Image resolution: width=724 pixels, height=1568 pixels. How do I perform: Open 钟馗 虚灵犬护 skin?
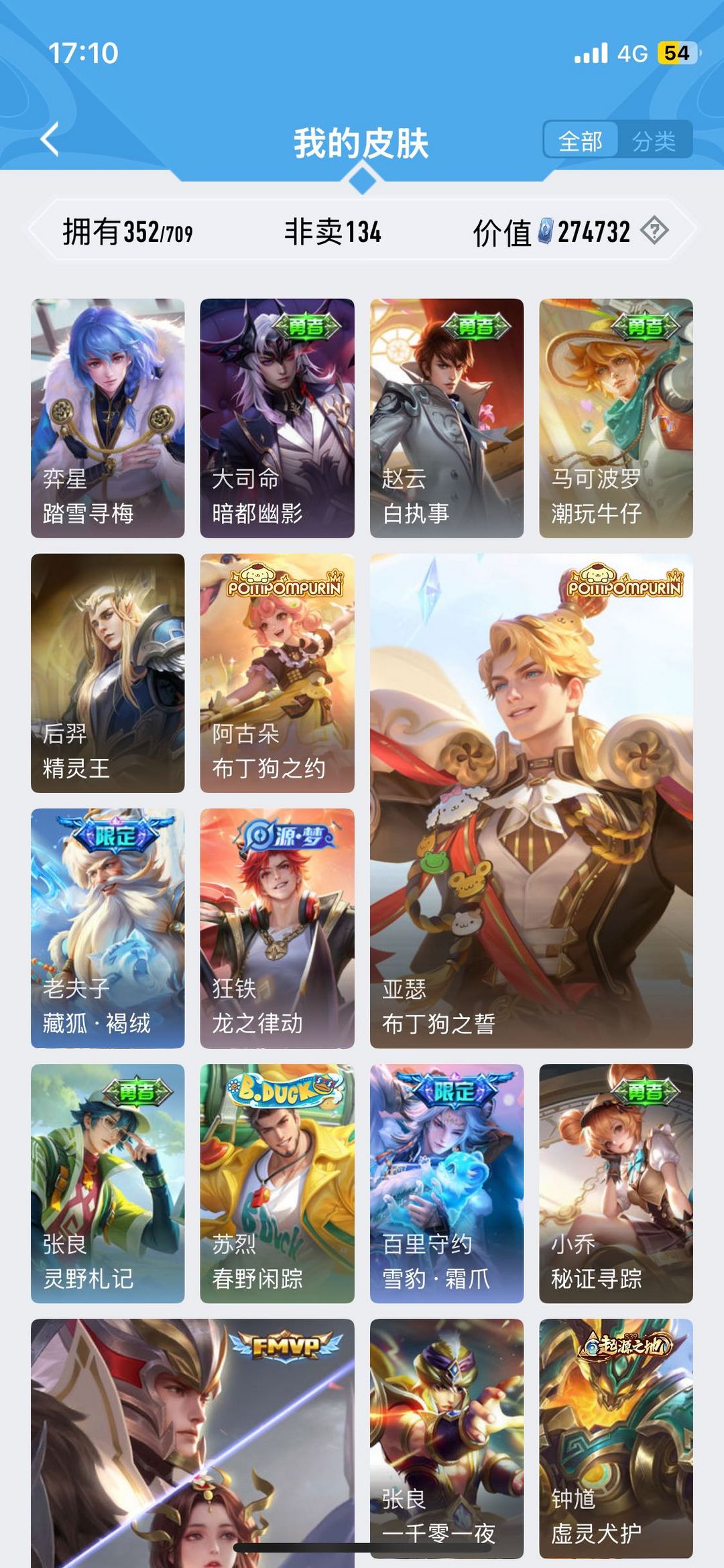pyautogui.click(x=616, y=1439)
